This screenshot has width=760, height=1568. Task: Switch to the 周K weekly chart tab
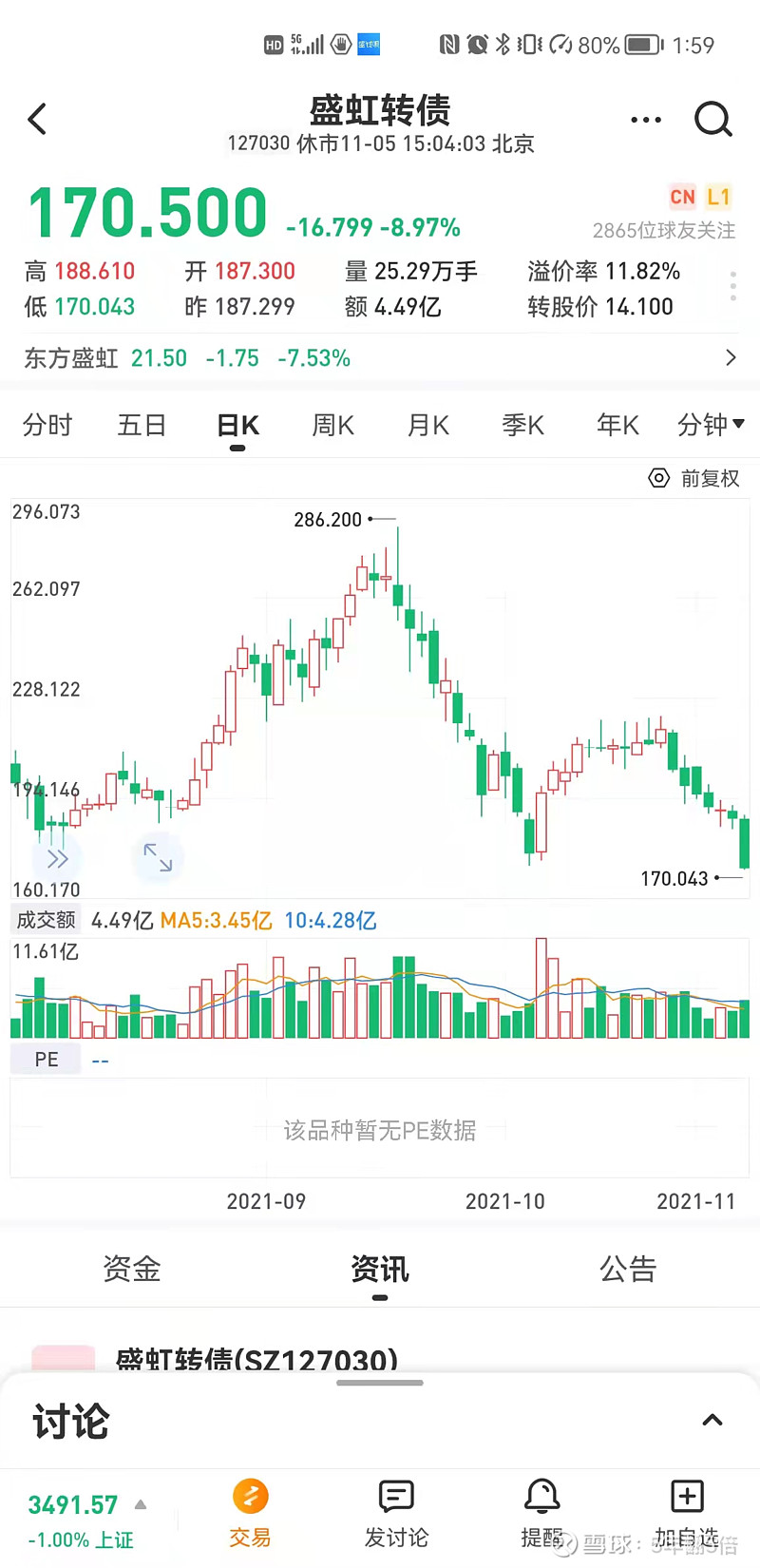tap(332, 425)
